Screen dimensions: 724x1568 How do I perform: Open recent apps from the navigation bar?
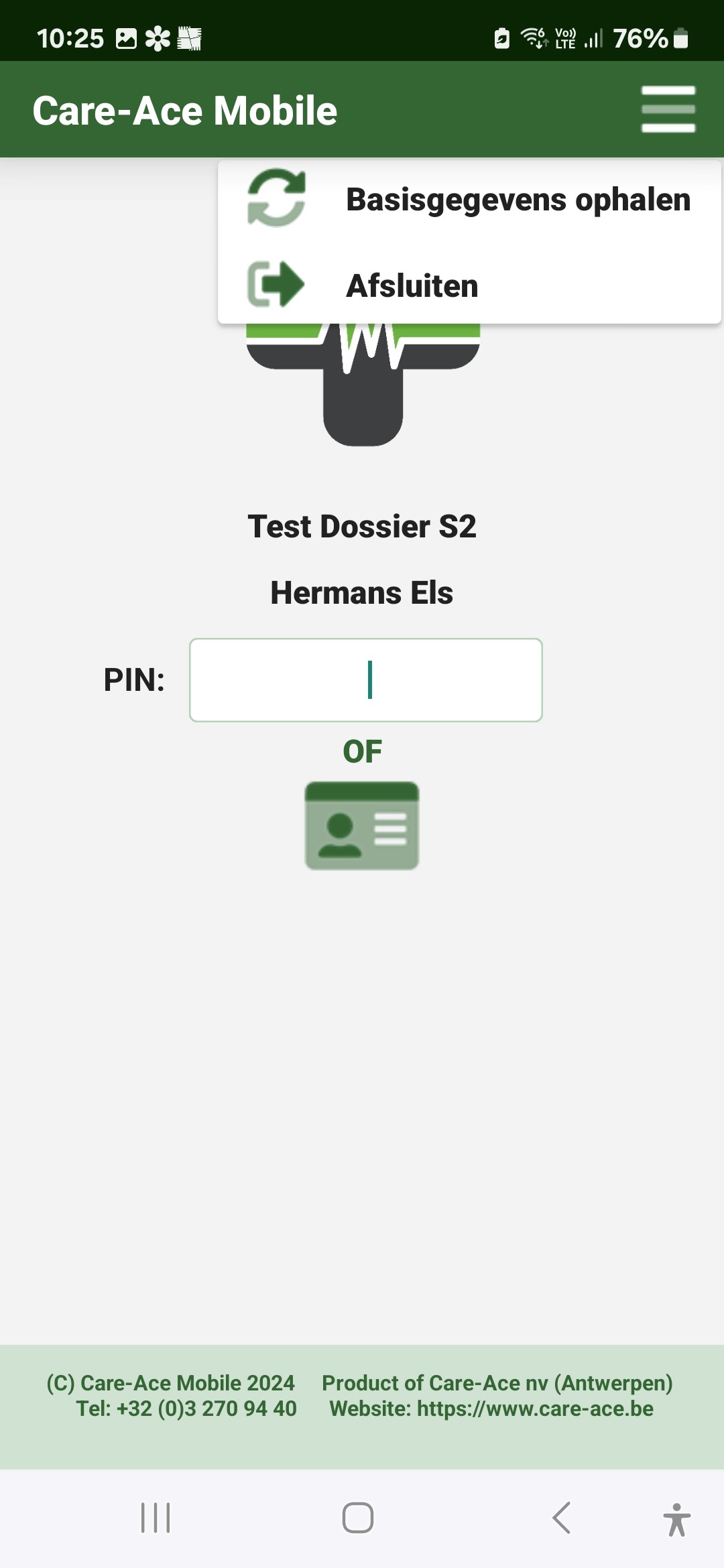point(156,1518)
